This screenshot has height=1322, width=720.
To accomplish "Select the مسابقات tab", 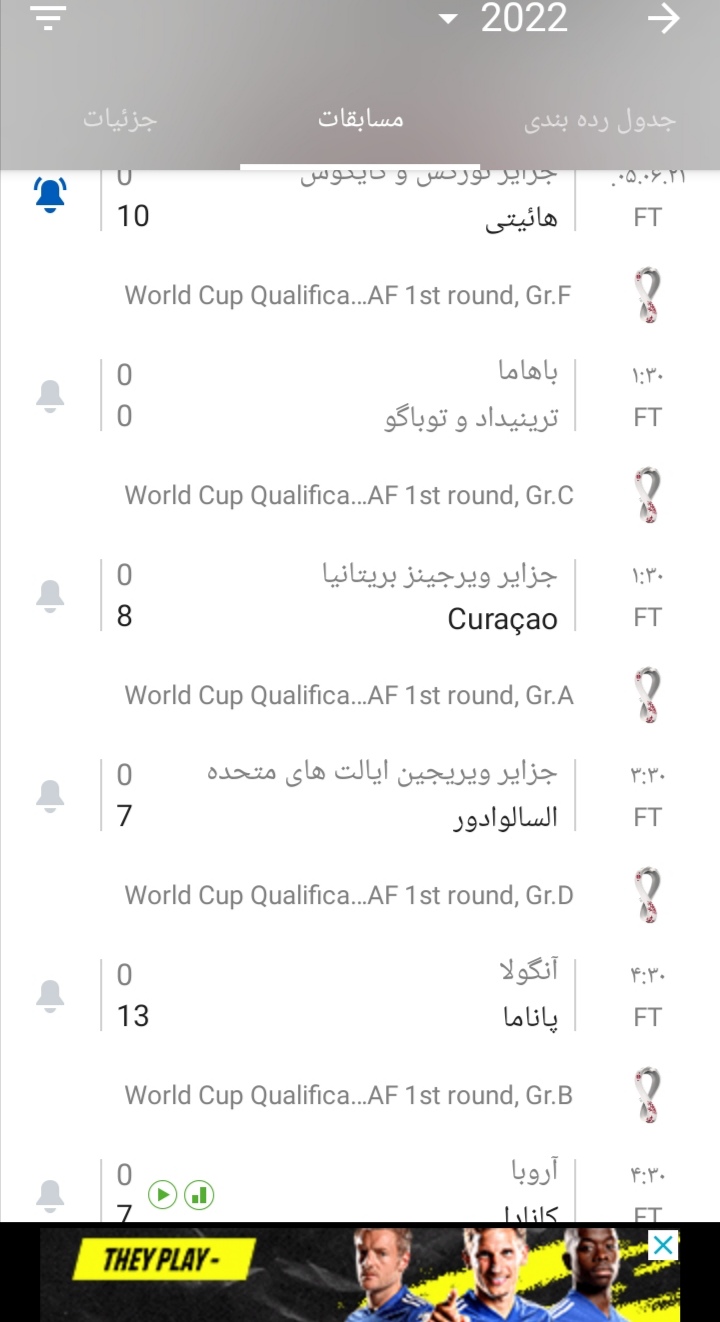I will click(360, 120).
